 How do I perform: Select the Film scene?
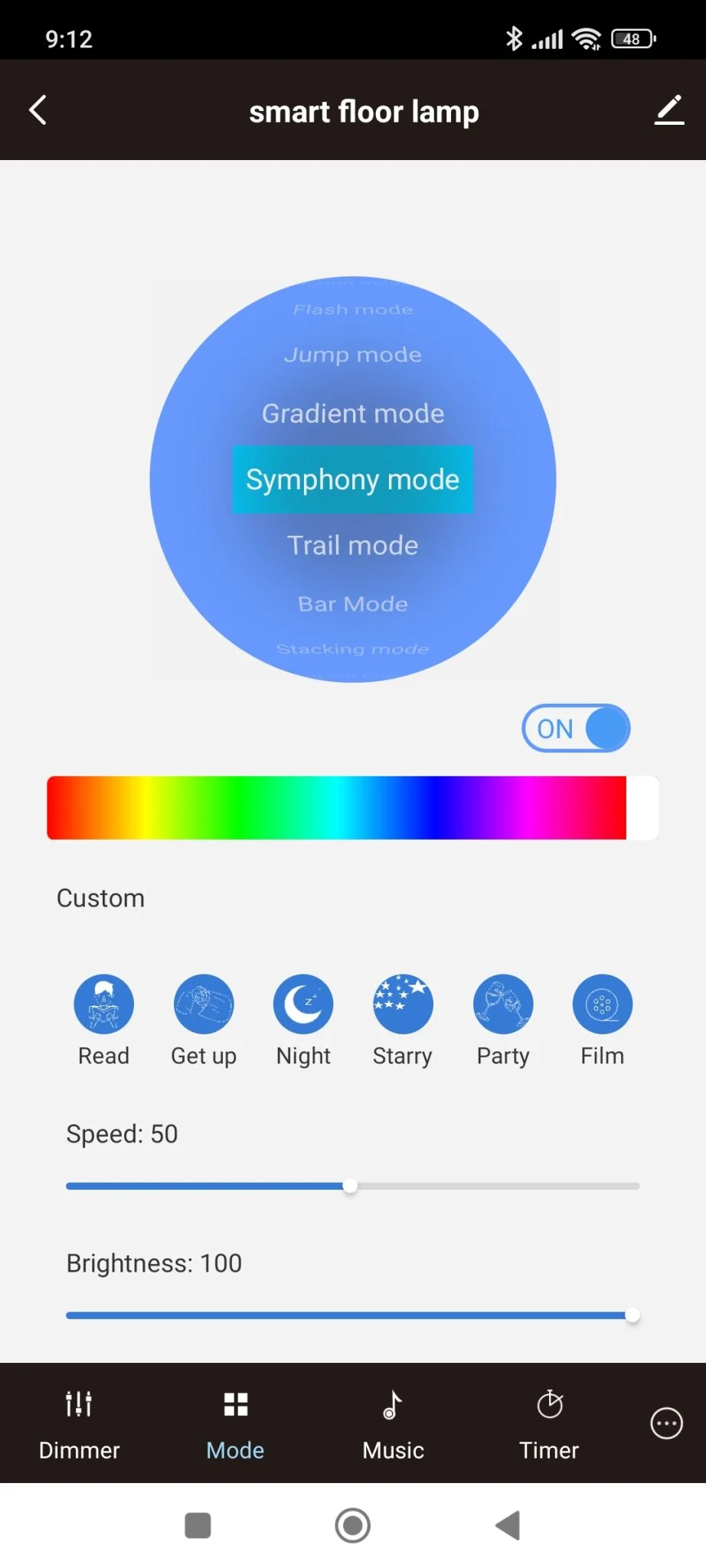603,1004
